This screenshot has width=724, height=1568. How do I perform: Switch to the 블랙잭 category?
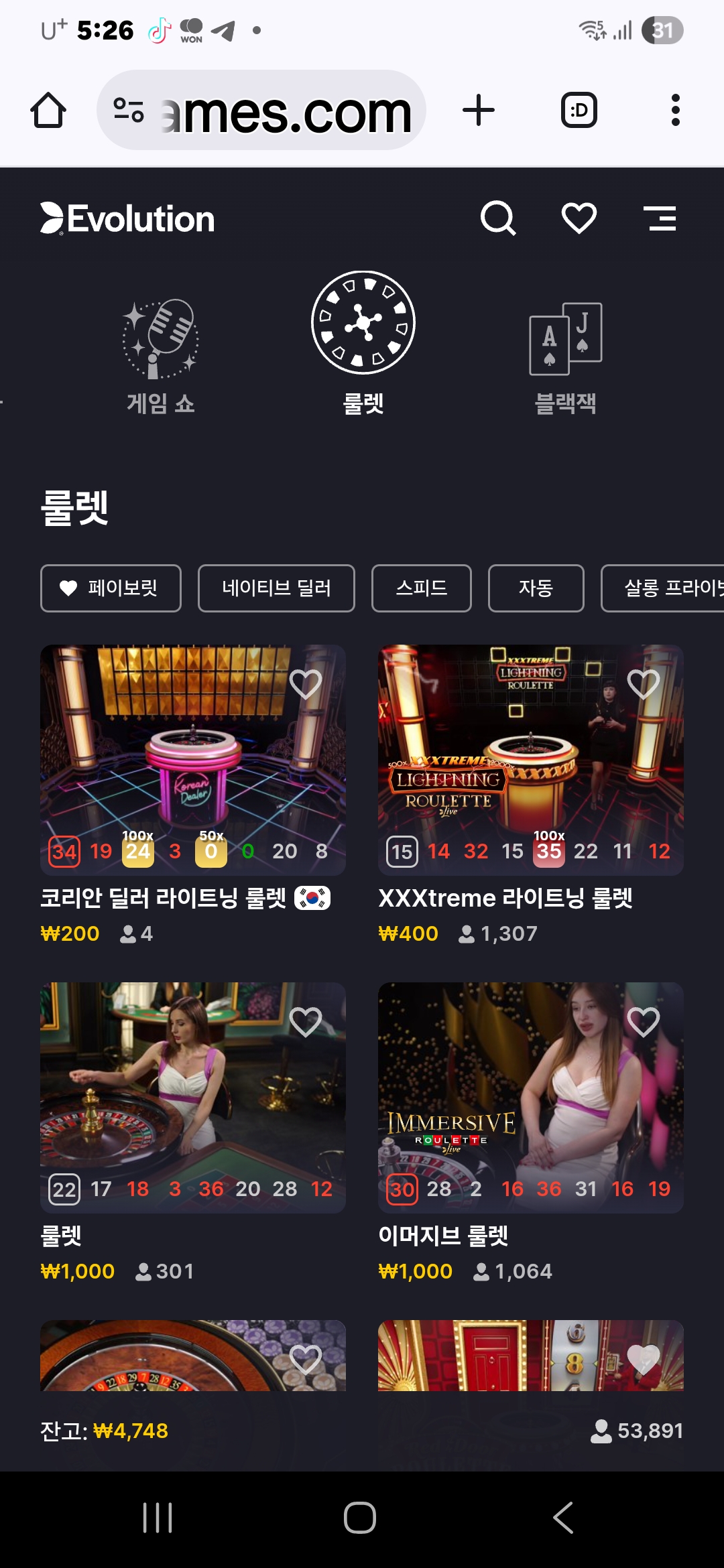point(566,356)
